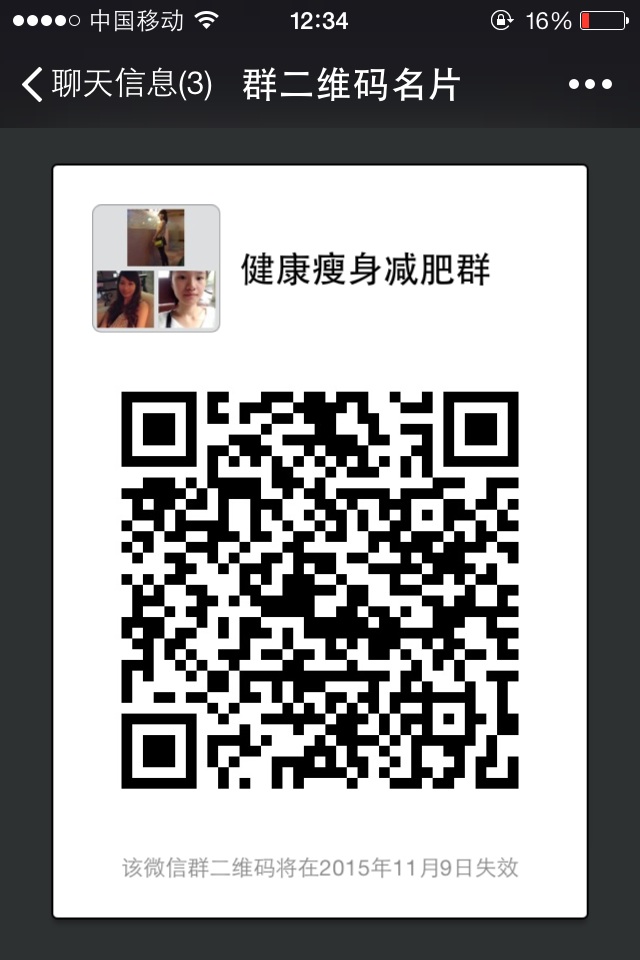The width and height of the screenshot is (640, 960).
Task: Go back to 聊天信息 chat info
Action: pos(115,85)
